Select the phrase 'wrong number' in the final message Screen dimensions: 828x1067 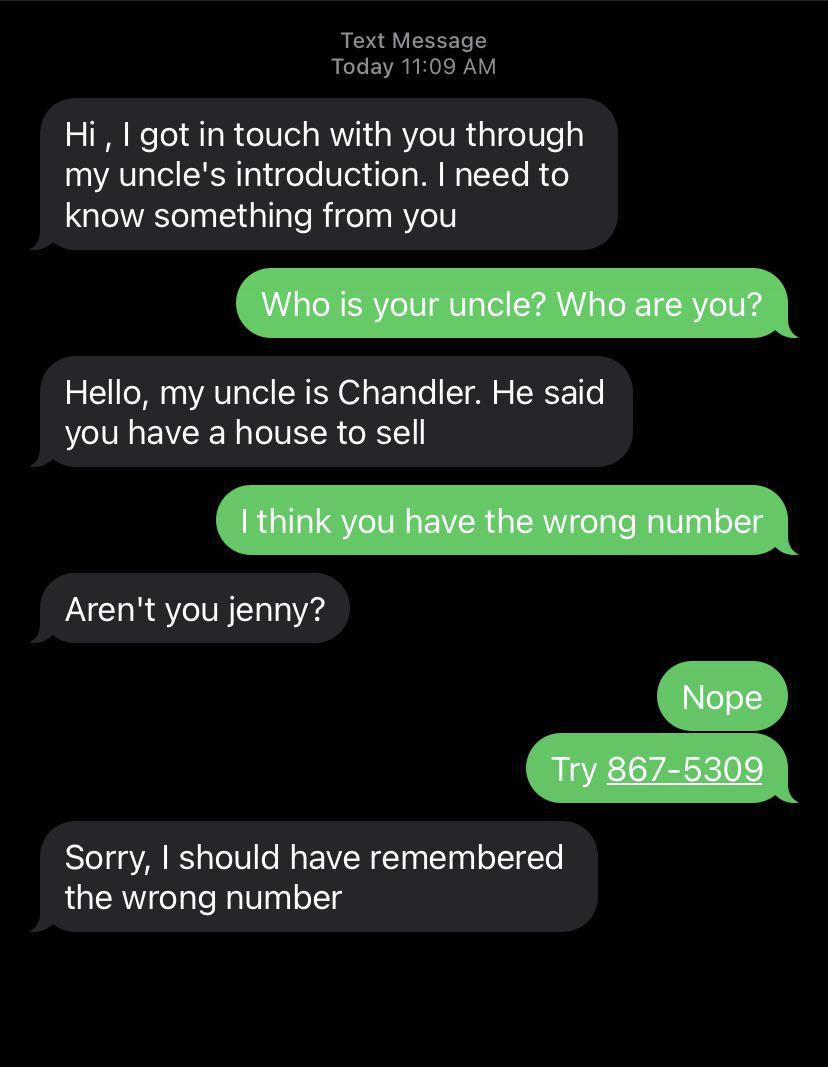pyautogui.click(x=235, y=897)
